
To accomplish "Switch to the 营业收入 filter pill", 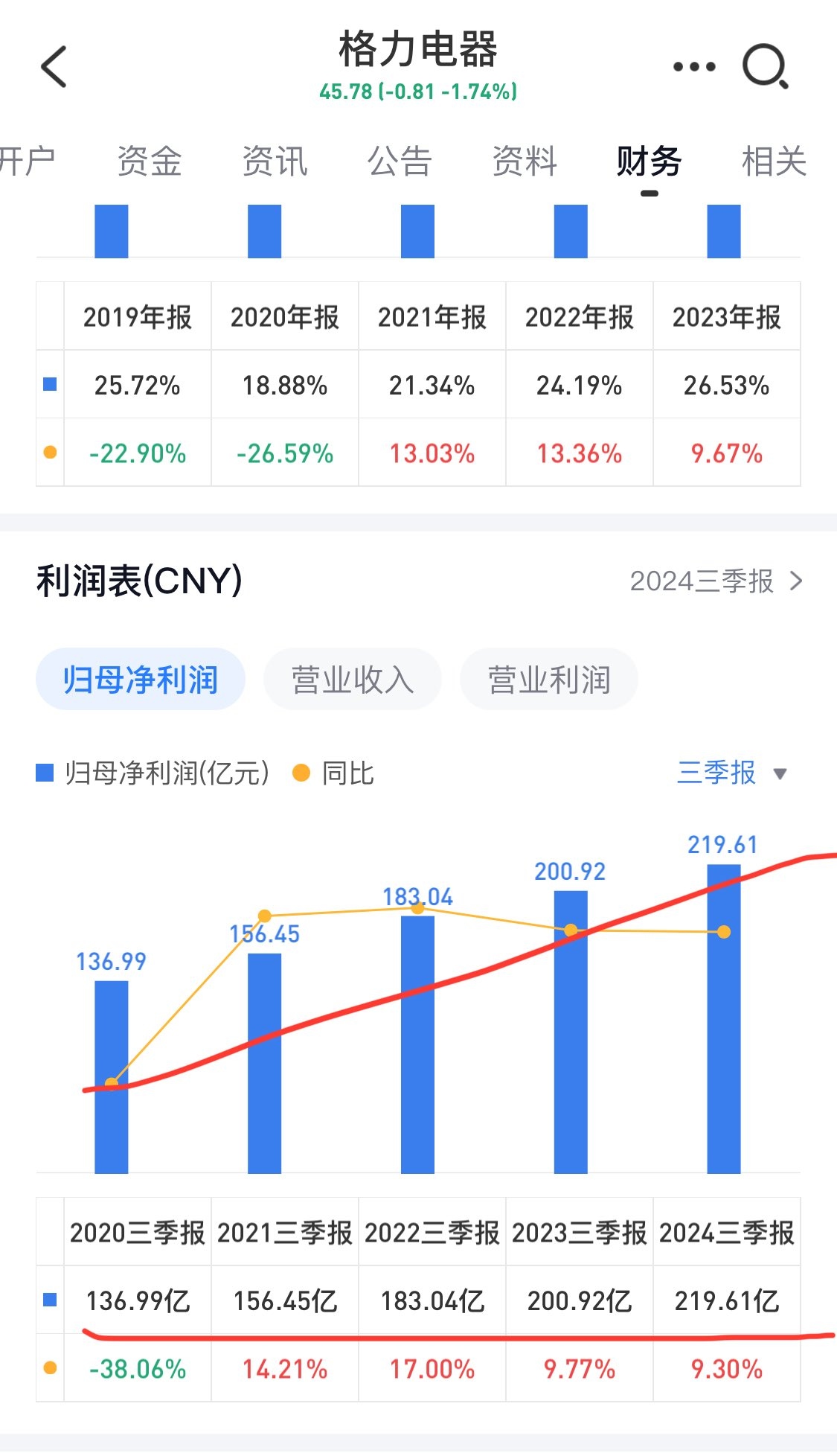I will tap(352, 678).
